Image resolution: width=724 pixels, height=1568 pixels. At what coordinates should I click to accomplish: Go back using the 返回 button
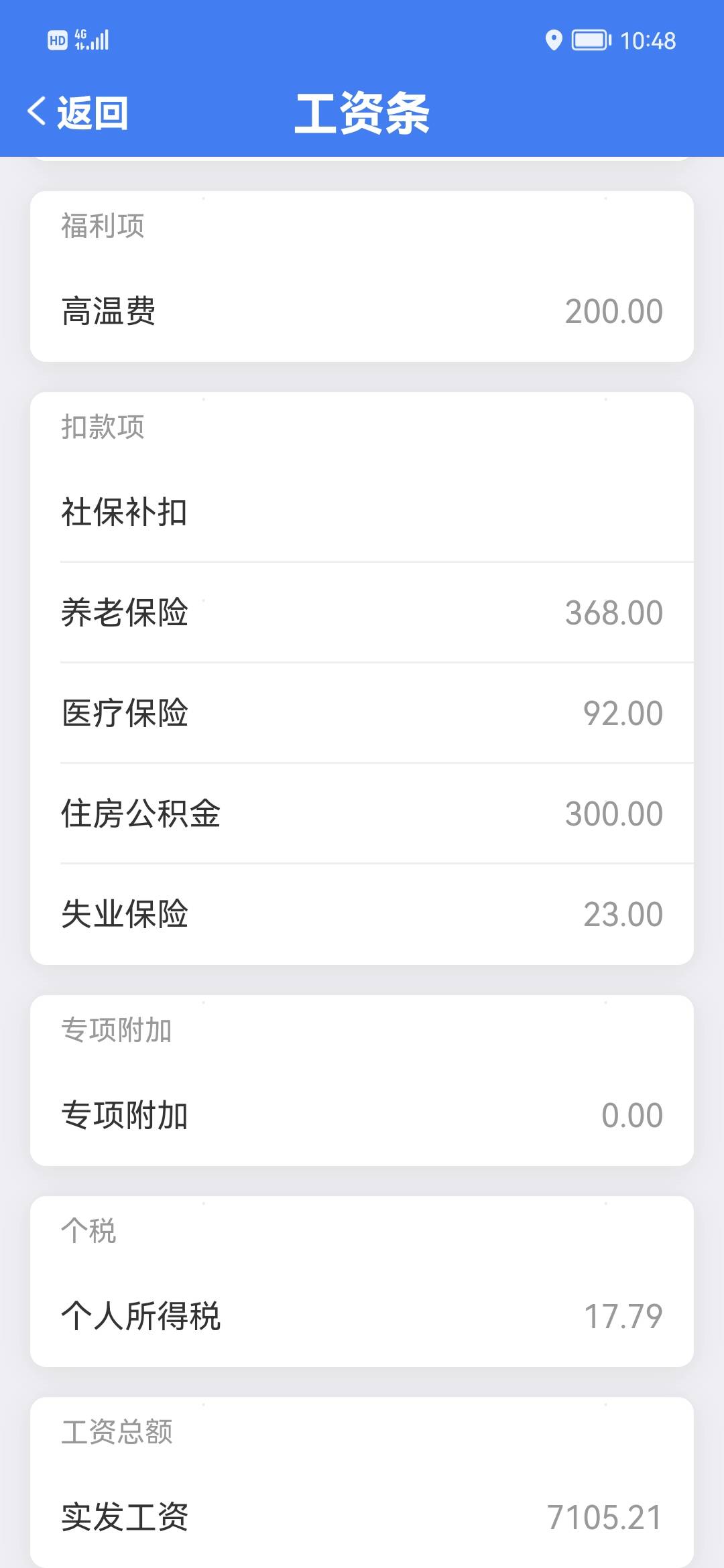tap(78, 113)
